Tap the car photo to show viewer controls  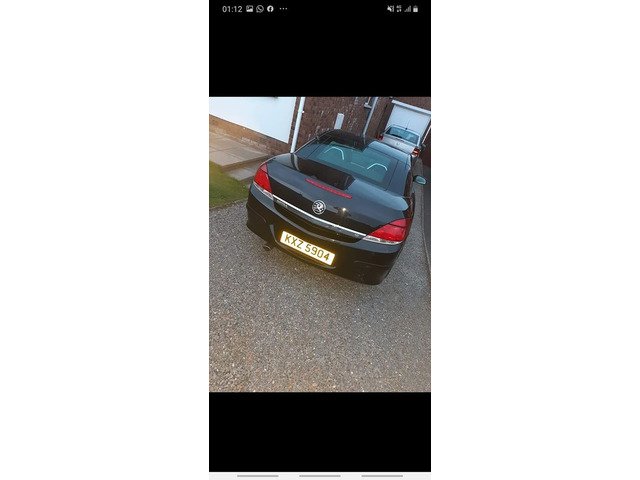pos(320,244)
